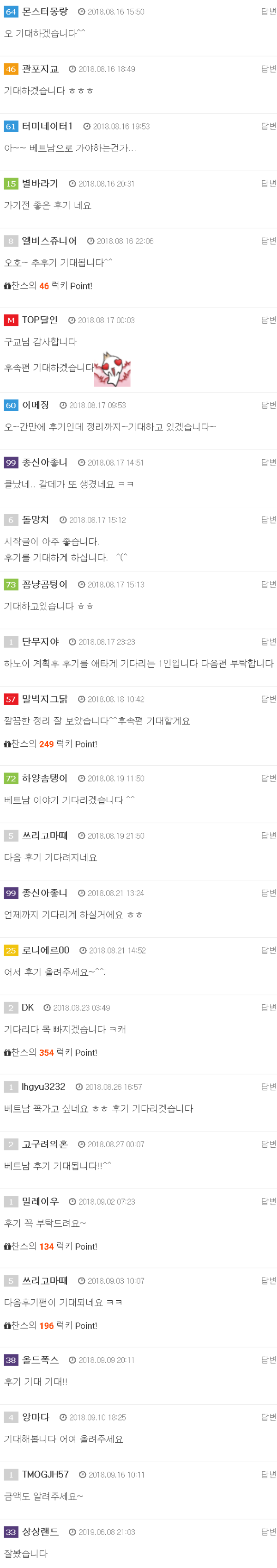This screenshot has width=277, height=1568.
Task: Open 고구려의혼's user profile
Action: [44, 1144]
